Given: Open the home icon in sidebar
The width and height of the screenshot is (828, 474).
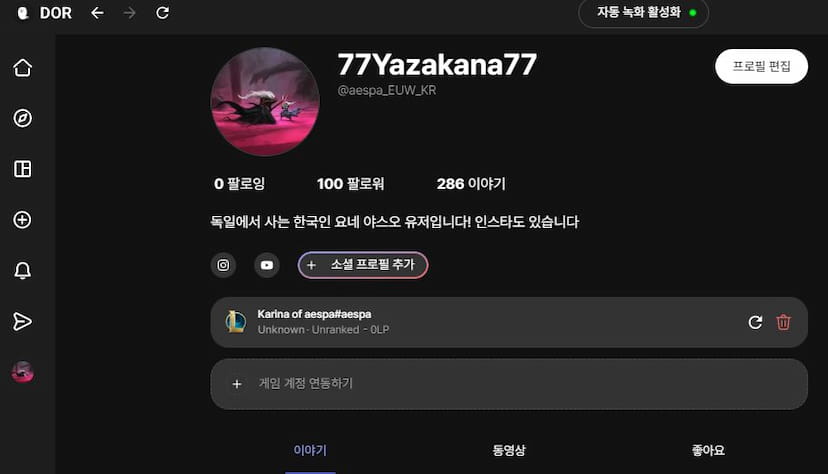Looking at the screenshot, I should click(x=22, y=68).
